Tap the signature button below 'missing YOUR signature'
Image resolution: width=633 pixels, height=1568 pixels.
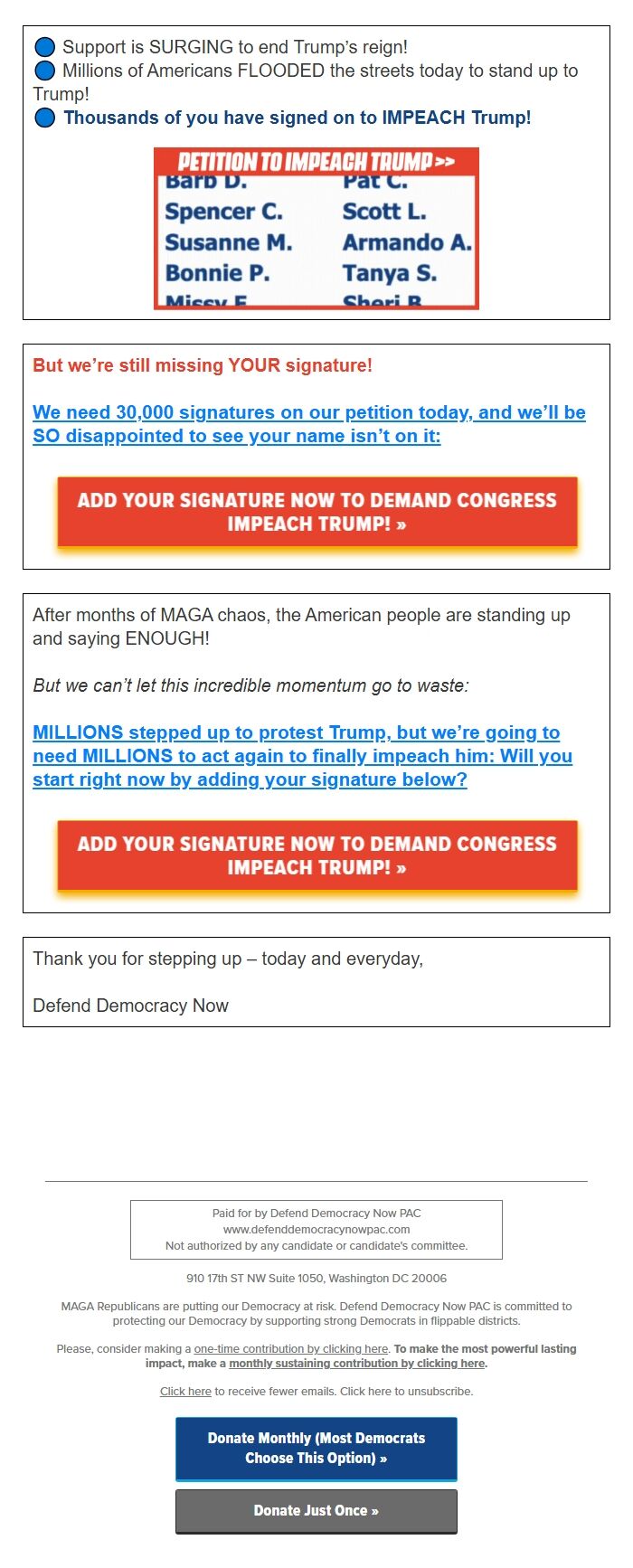316,512
